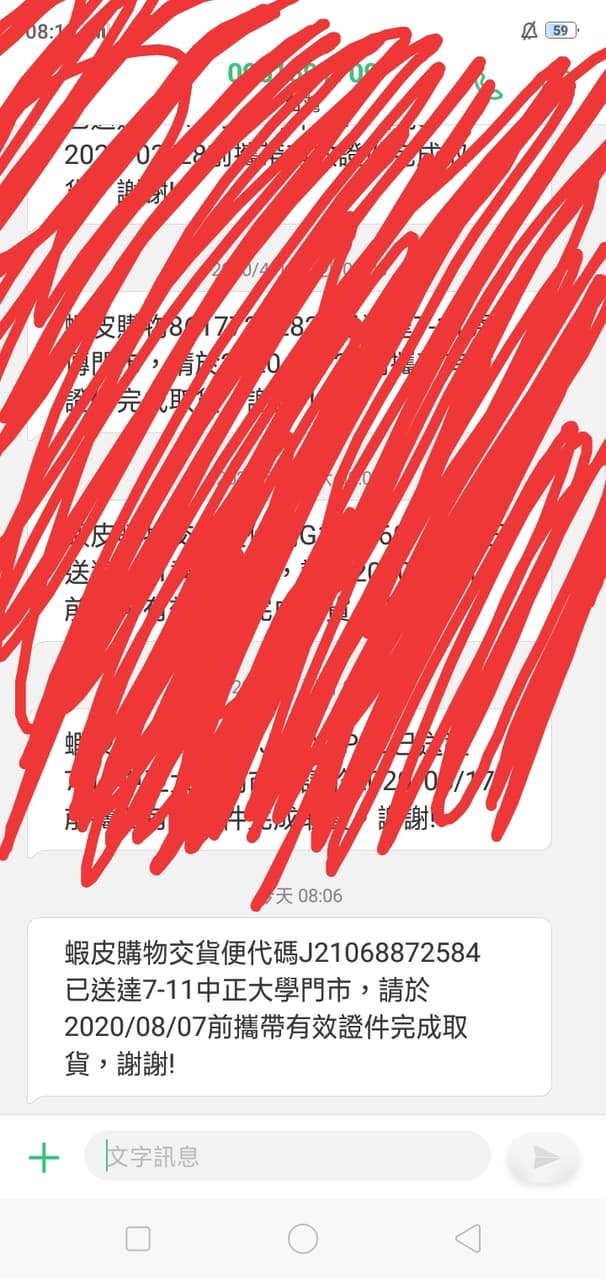Send the message with the arrow button
The image size is (606, 1279).
click(545, 1157)
